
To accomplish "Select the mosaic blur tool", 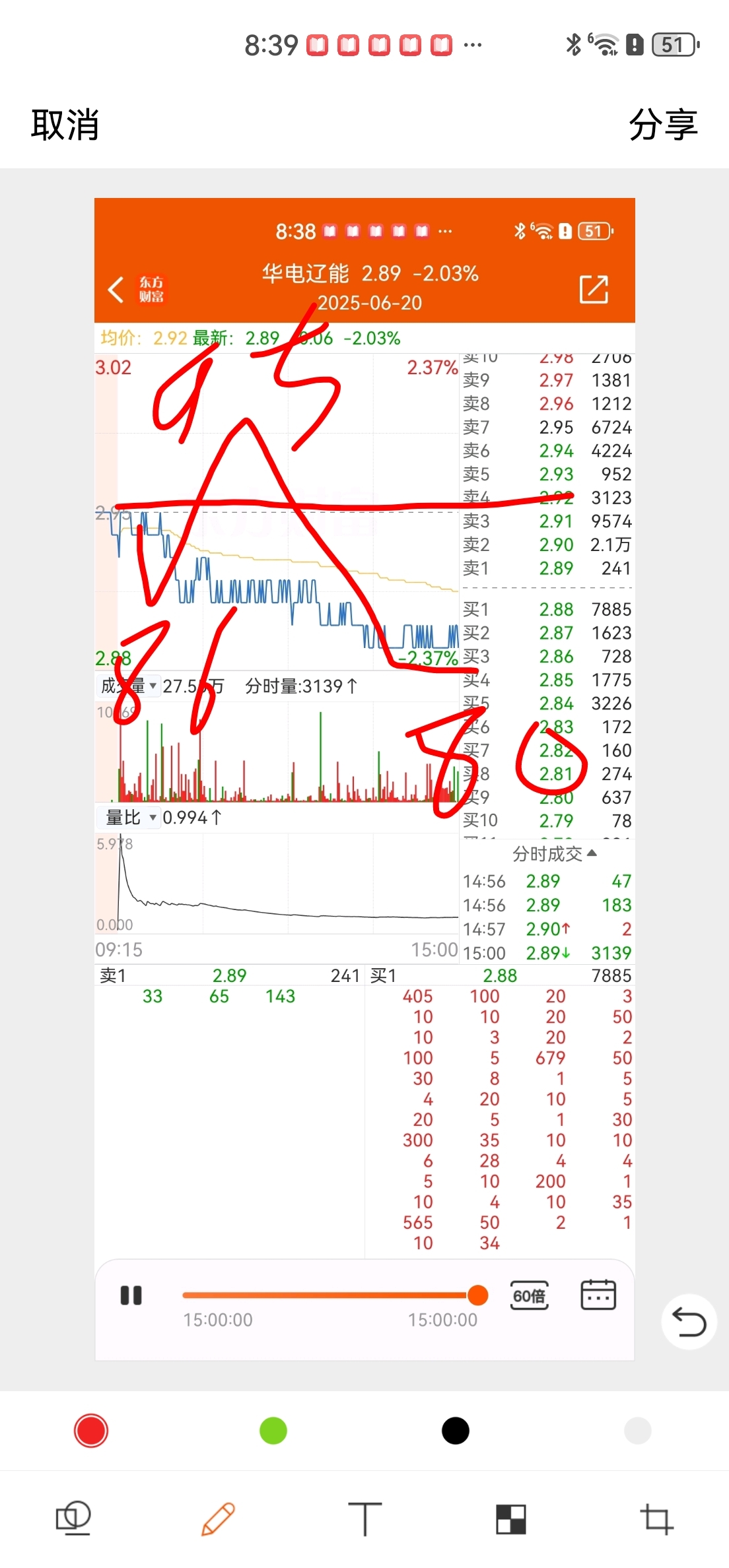I will click(510, 1519).
